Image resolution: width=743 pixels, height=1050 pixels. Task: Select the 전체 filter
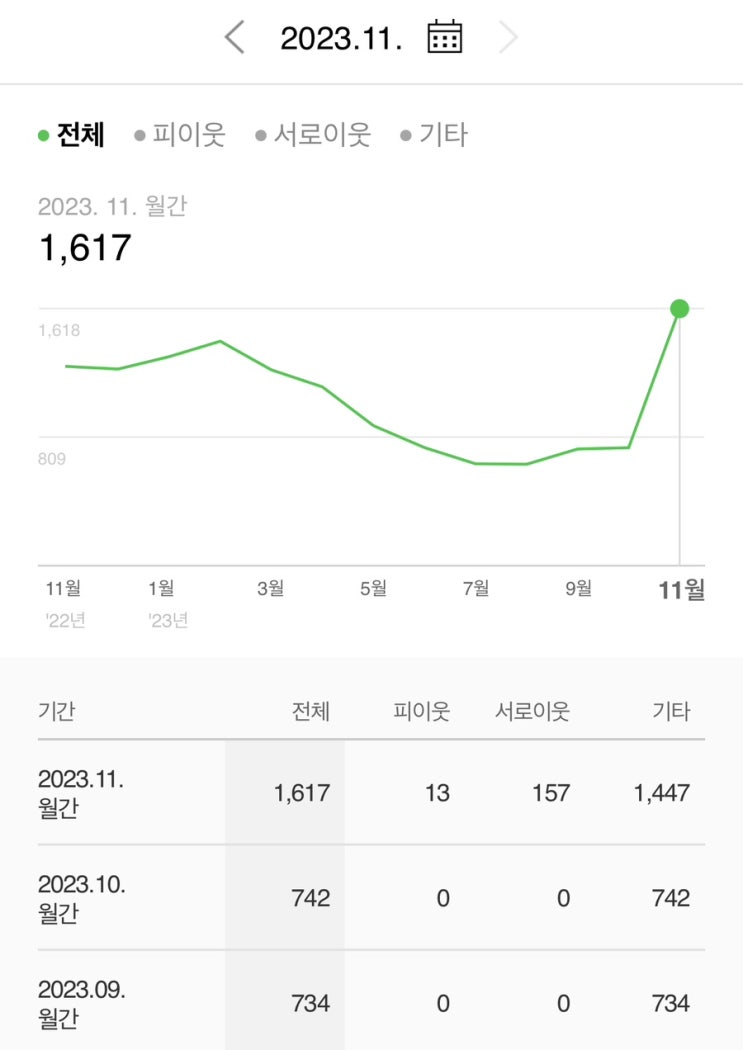72,135
